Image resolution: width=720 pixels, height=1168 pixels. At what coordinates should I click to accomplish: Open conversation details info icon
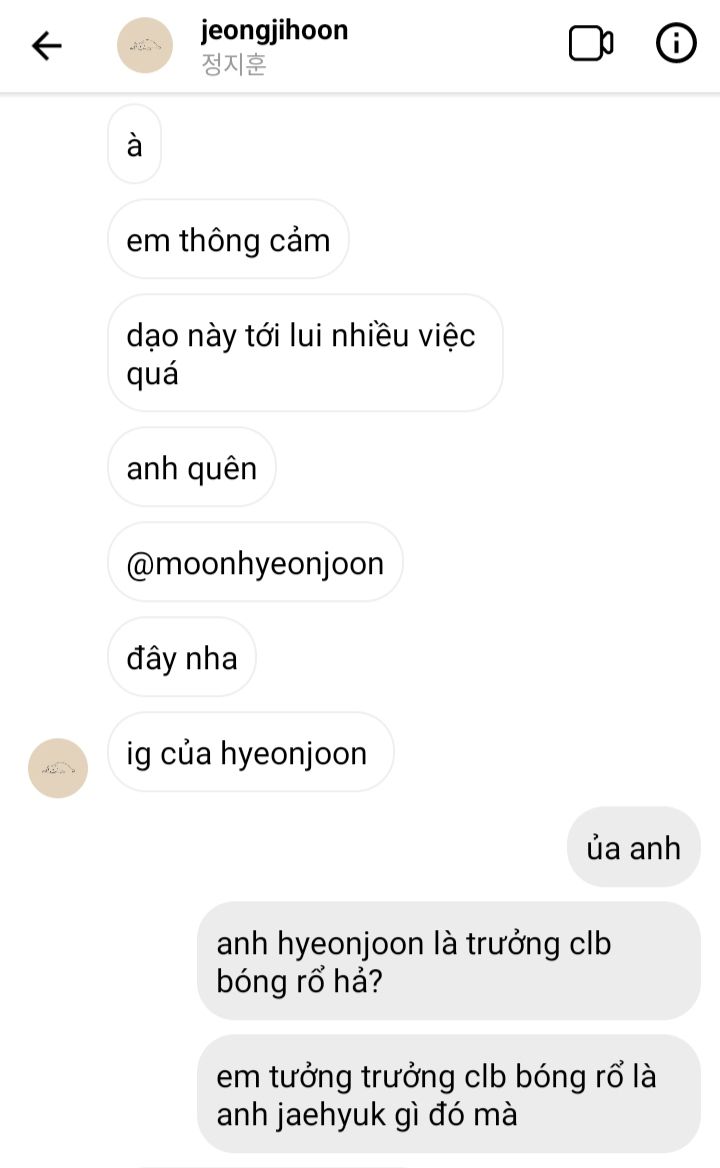coord(675,44)
